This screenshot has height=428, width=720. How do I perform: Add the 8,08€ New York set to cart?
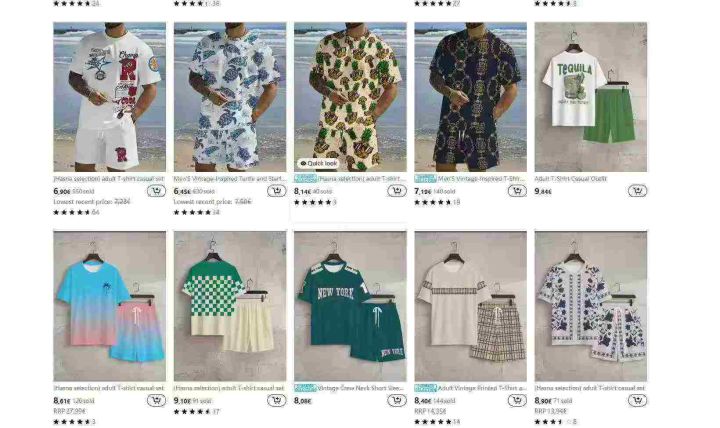pyautogui.click(x=397, y=400)
